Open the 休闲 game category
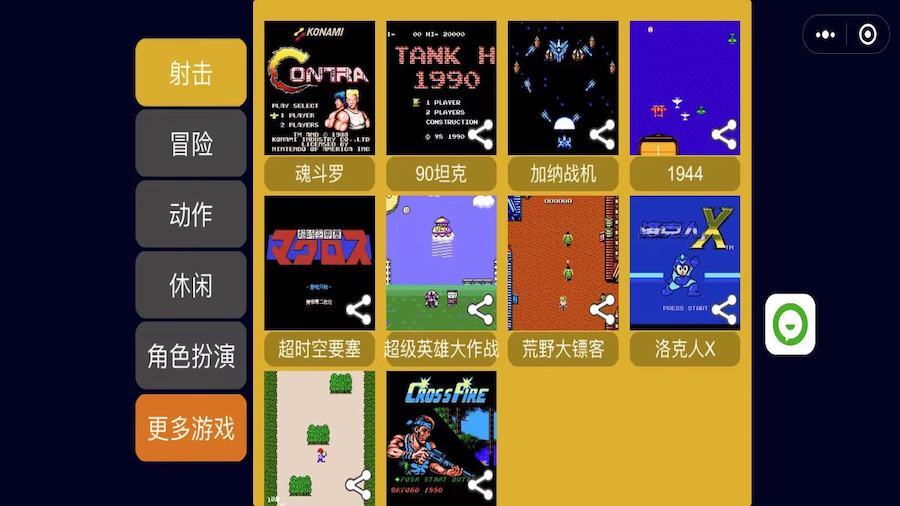Screen dimensions: 900x506 pyautogui.click(x=190, y=285)
